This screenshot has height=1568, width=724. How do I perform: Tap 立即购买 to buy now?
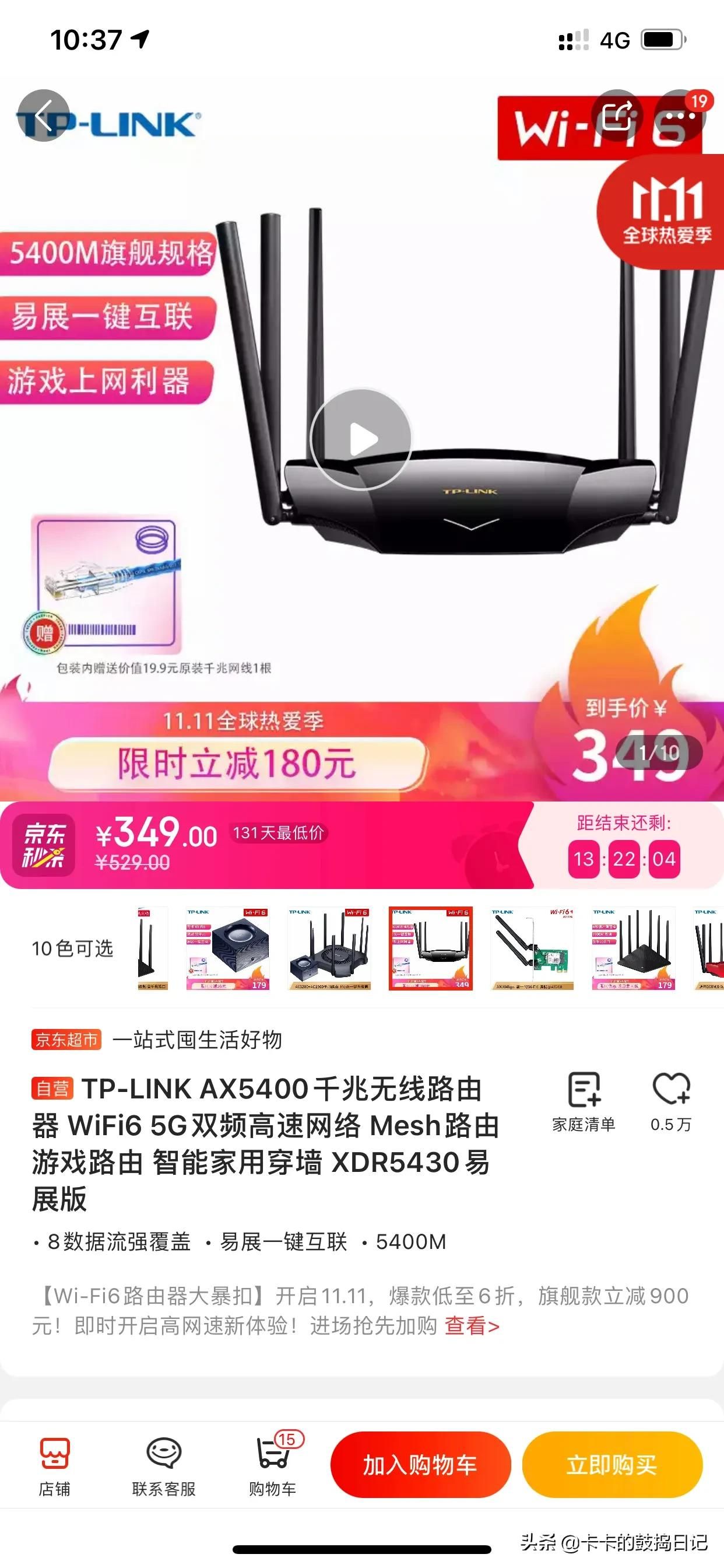tap(612, 1465)
